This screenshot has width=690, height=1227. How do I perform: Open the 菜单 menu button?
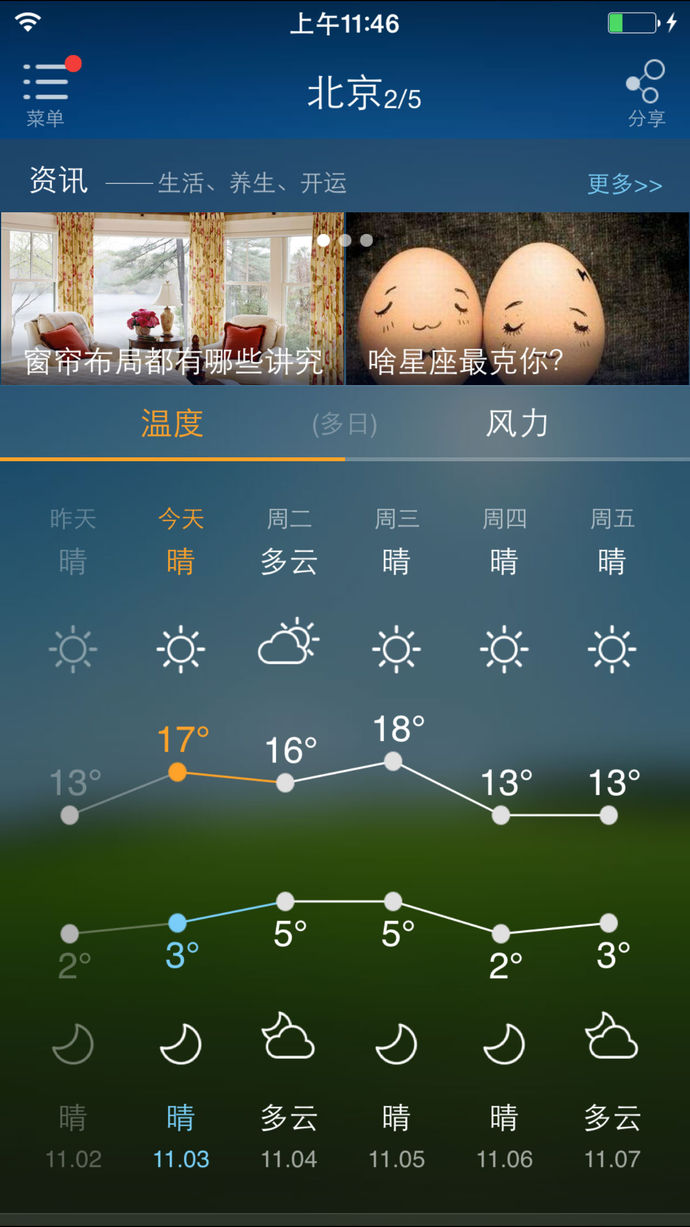click(47, 93)
